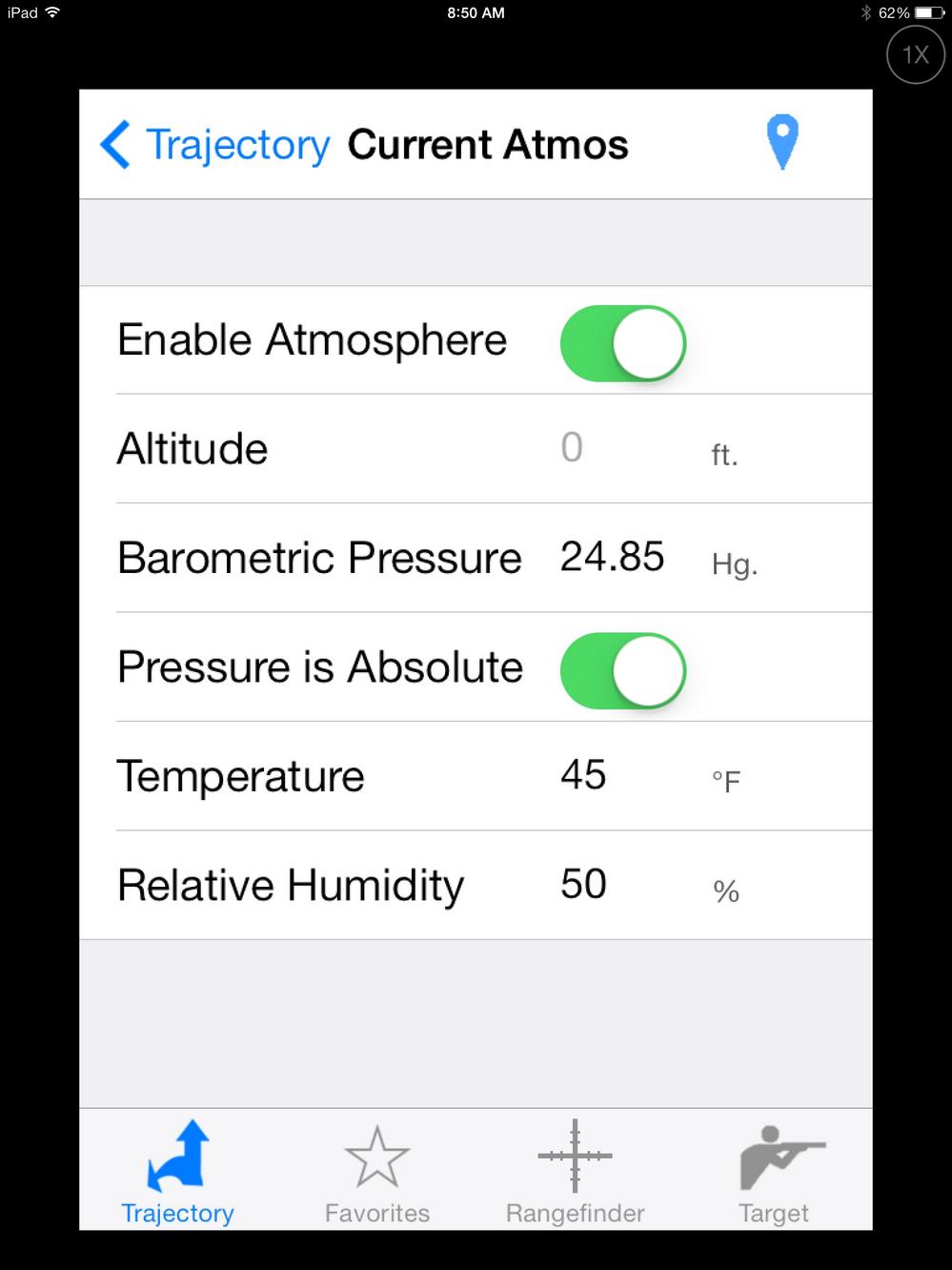Select the Target tab

773,1173
